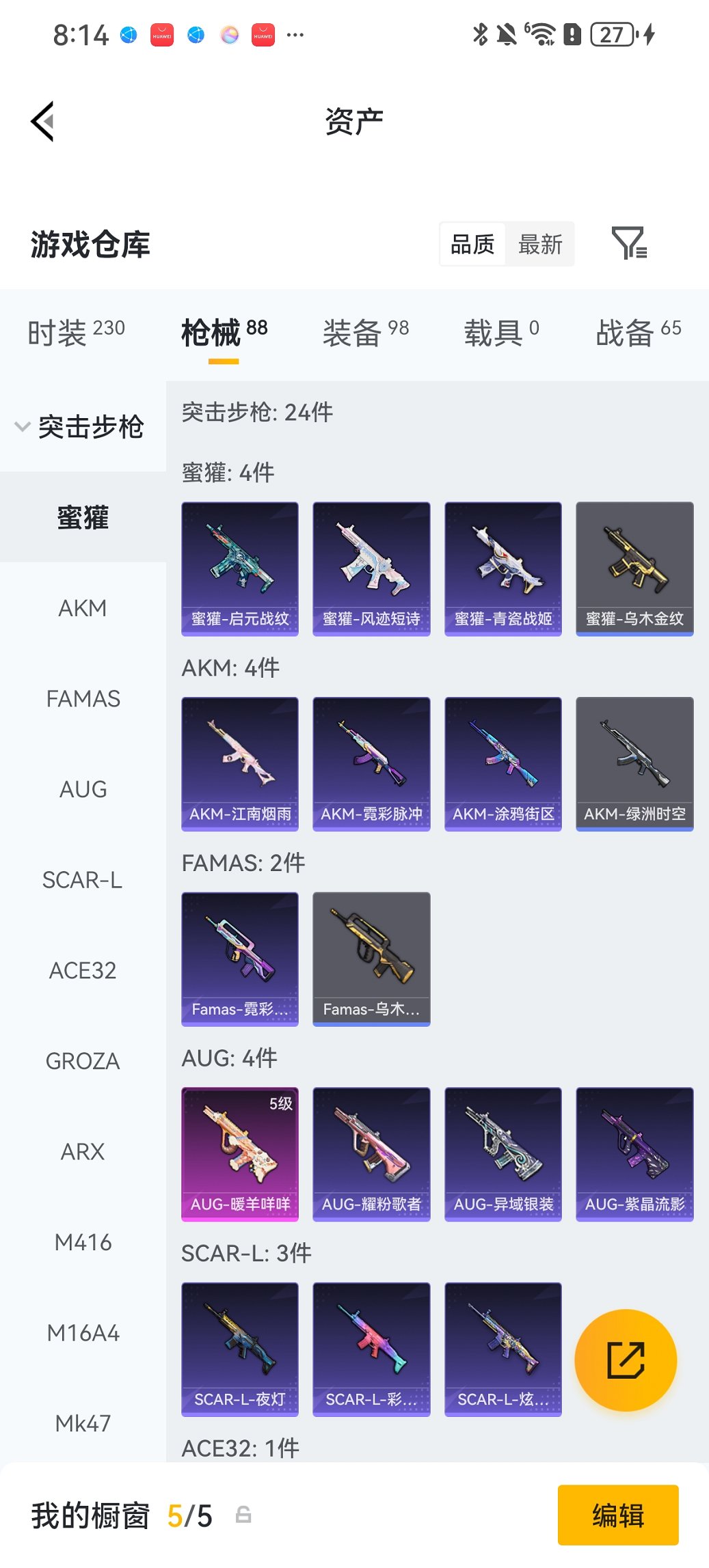Open the SCAR-L-夜灯 skin
Screen dimensions: 709x1568
[x=240, y=1349]
